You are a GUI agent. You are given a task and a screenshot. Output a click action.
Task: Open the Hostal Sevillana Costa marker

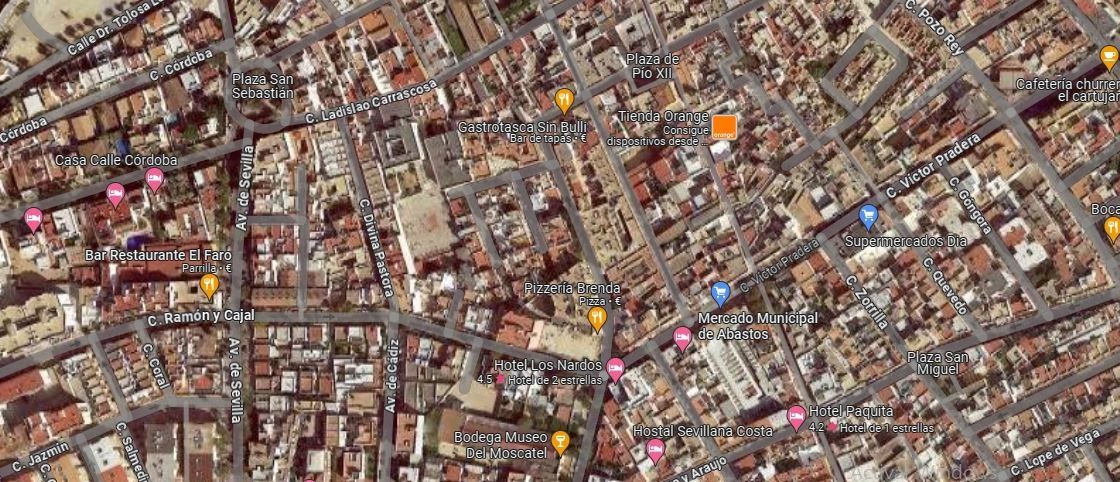point(655,451)
